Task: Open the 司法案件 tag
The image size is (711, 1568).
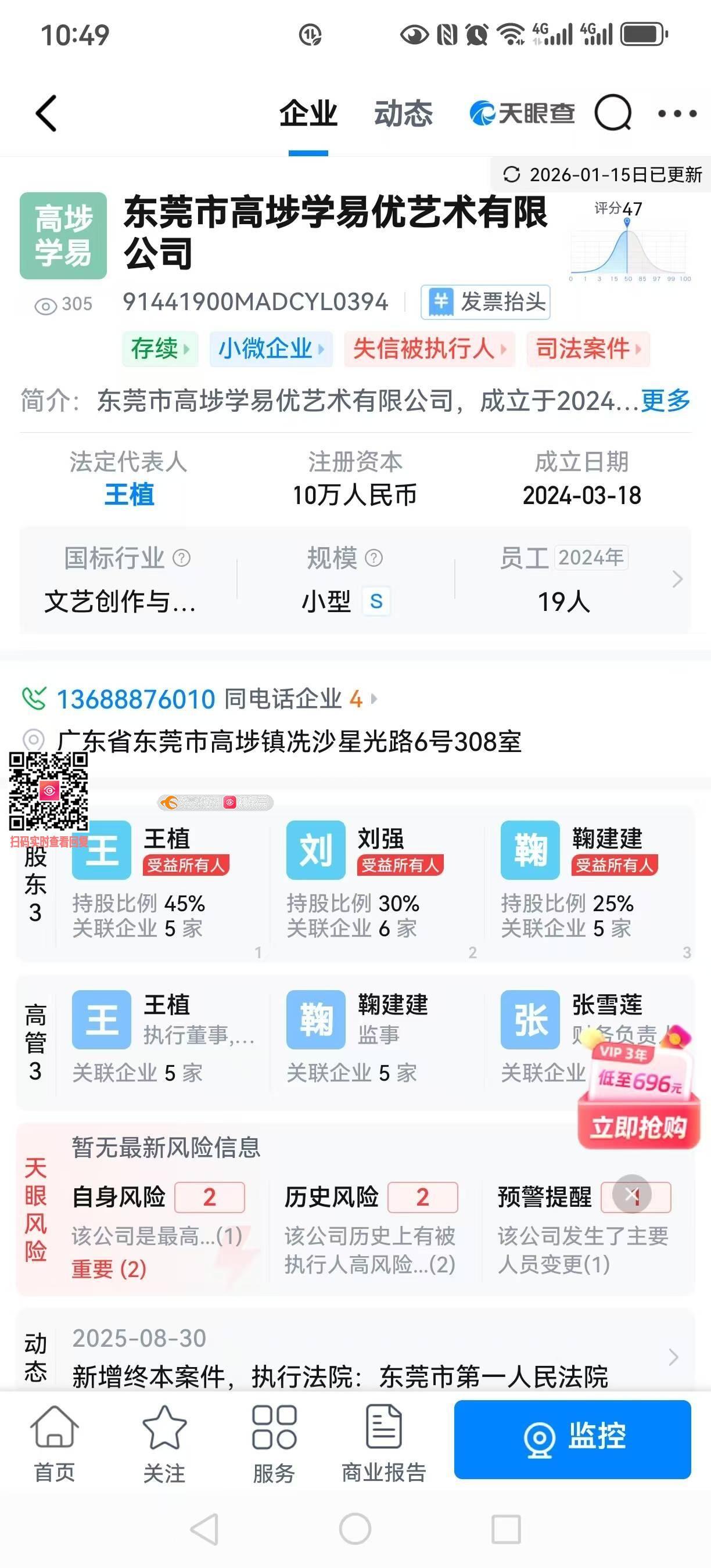Action: [587, 349]
